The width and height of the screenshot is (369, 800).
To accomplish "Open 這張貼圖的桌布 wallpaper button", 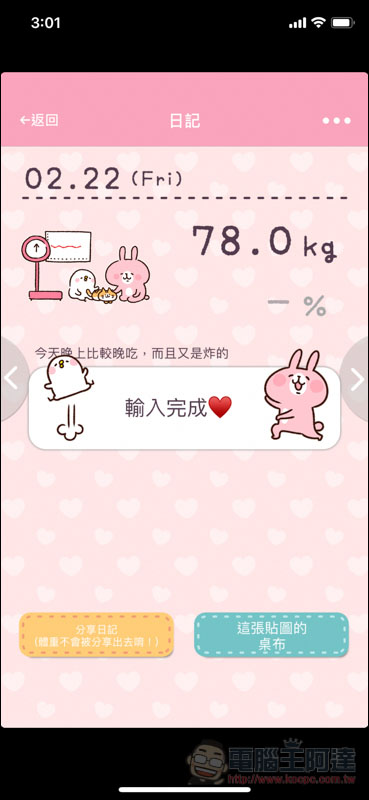I will pyautogui.click(x=272, y=635).
